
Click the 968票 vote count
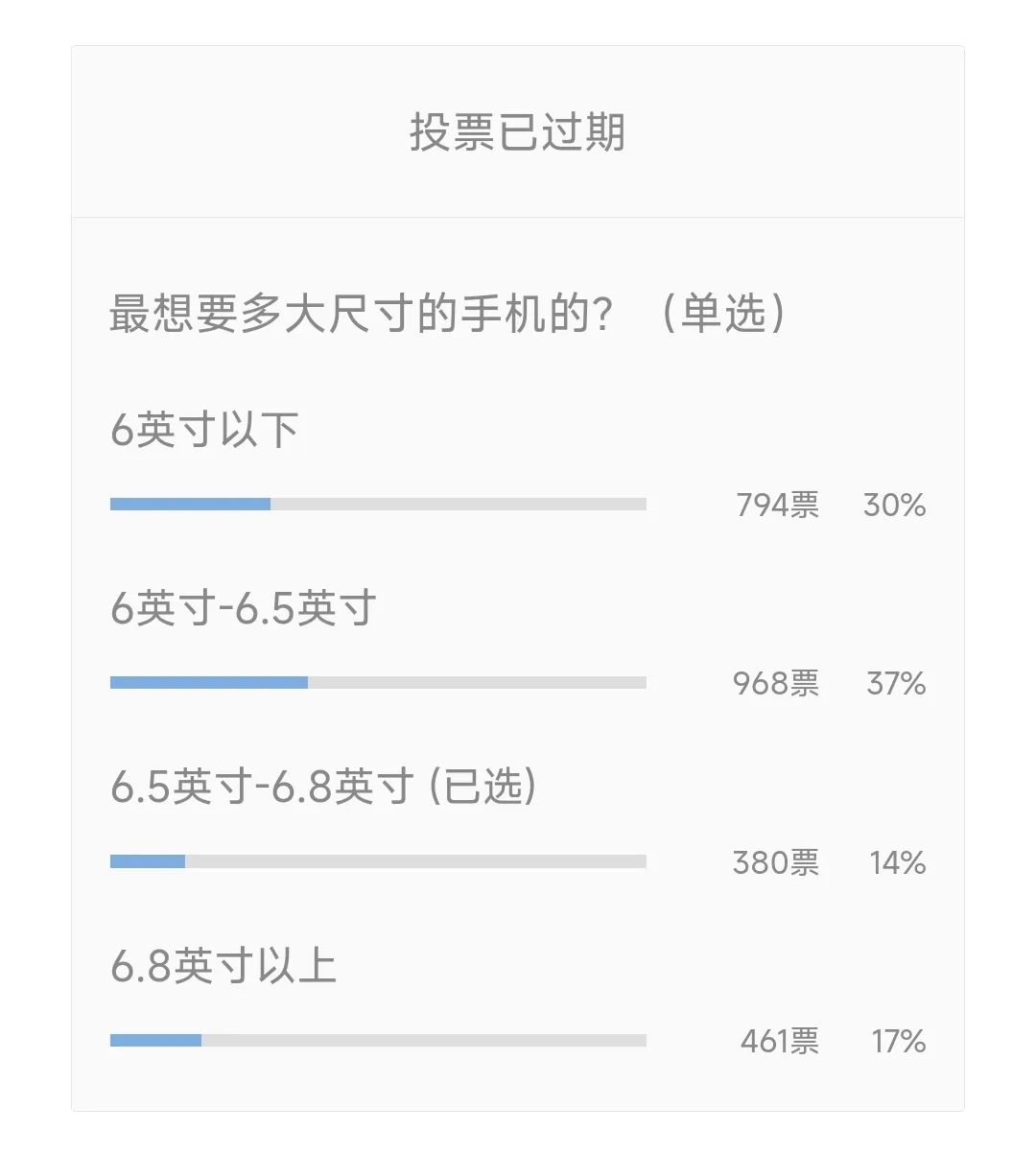(779, 684)
